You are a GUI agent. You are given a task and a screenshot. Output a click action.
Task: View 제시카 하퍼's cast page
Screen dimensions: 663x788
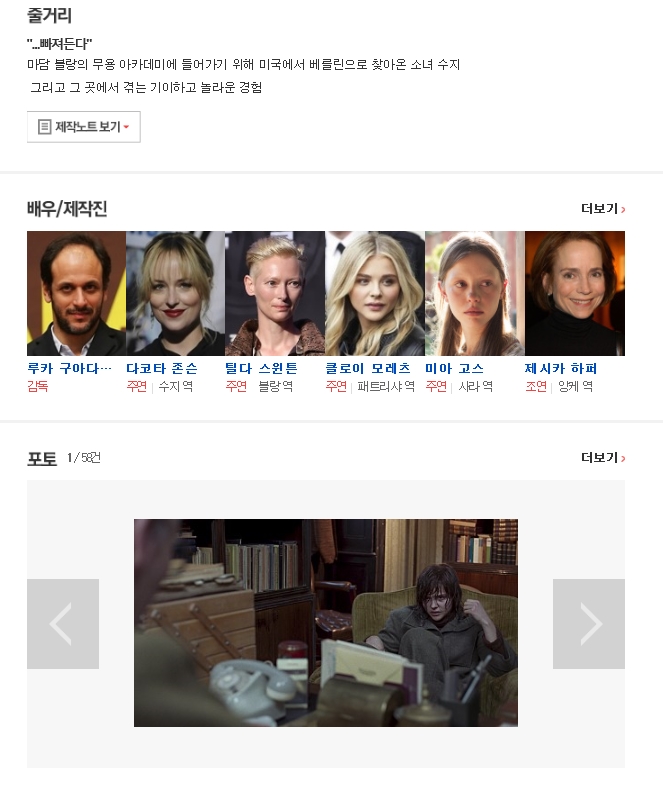[x=574, y=294]
